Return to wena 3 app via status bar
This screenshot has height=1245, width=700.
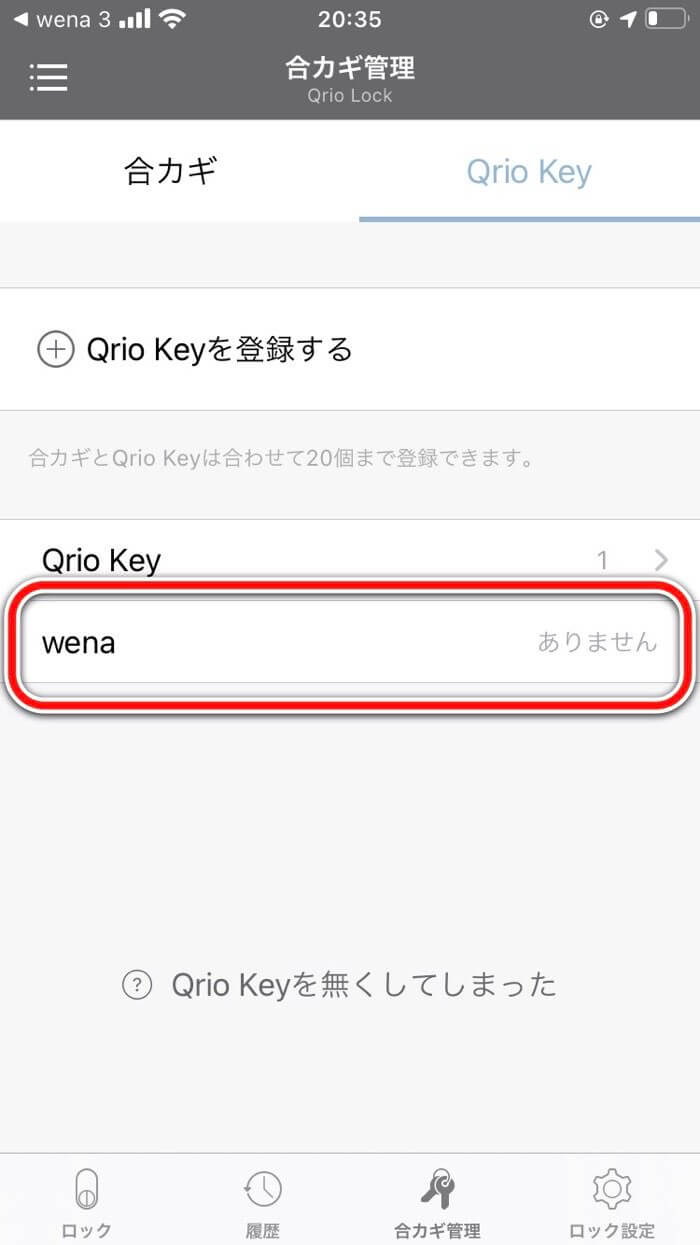[61, 19]
